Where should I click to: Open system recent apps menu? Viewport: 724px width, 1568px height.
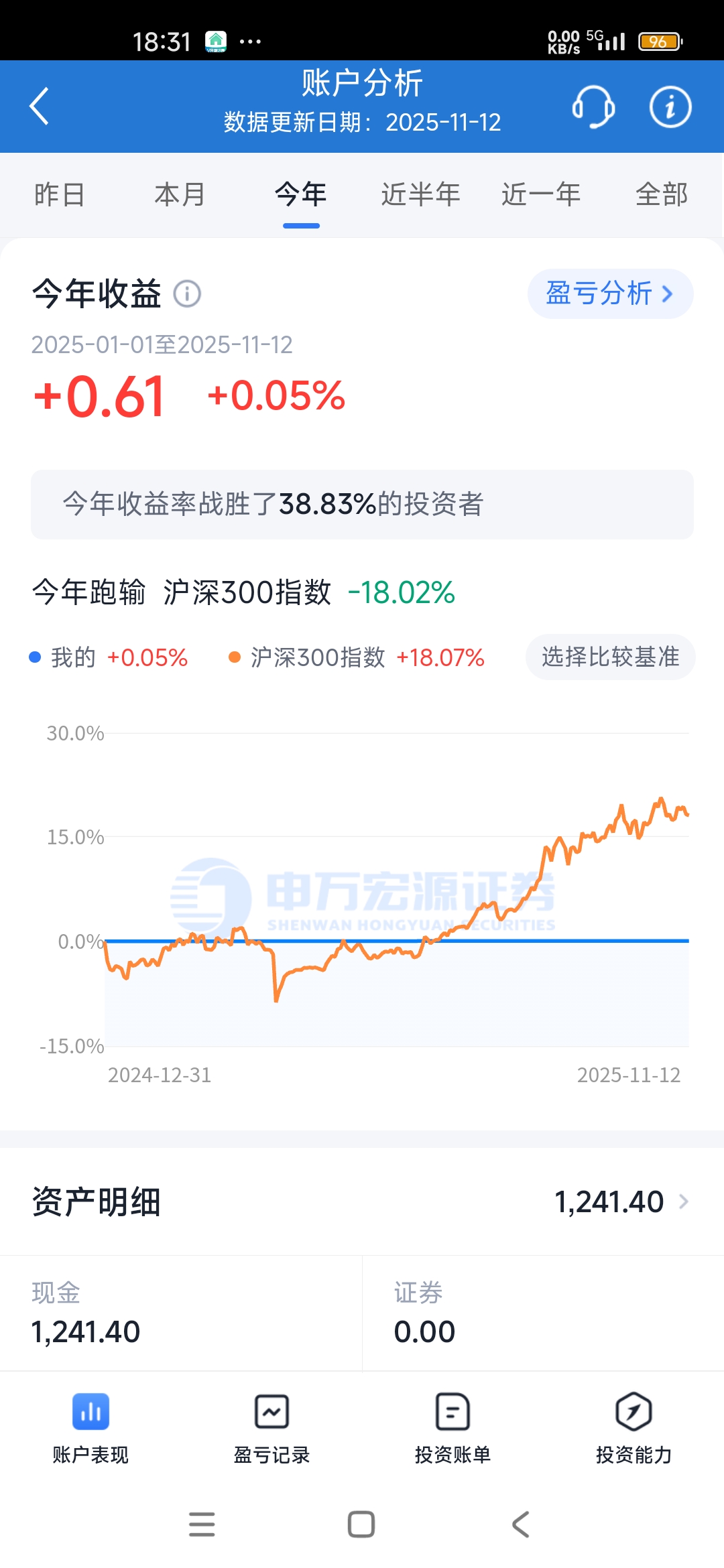coord(202,1524)
